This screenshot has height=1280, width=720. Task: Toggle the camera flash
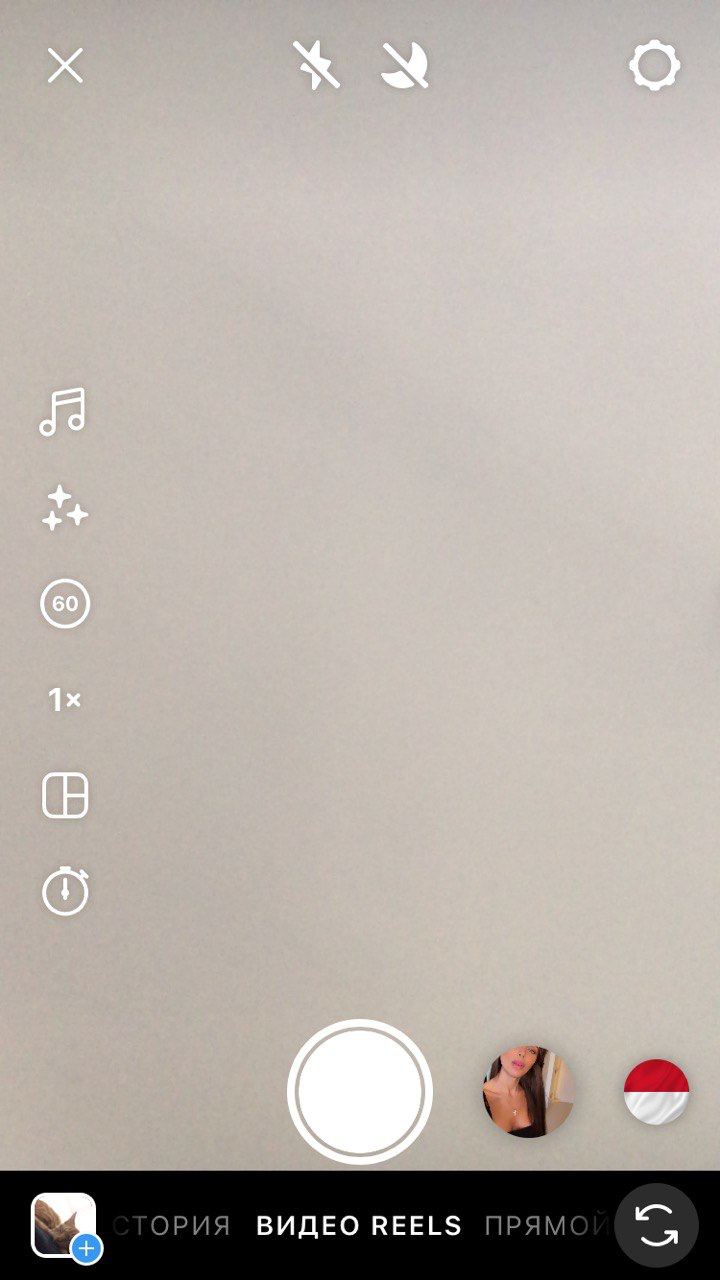click(x=316, y=66)
